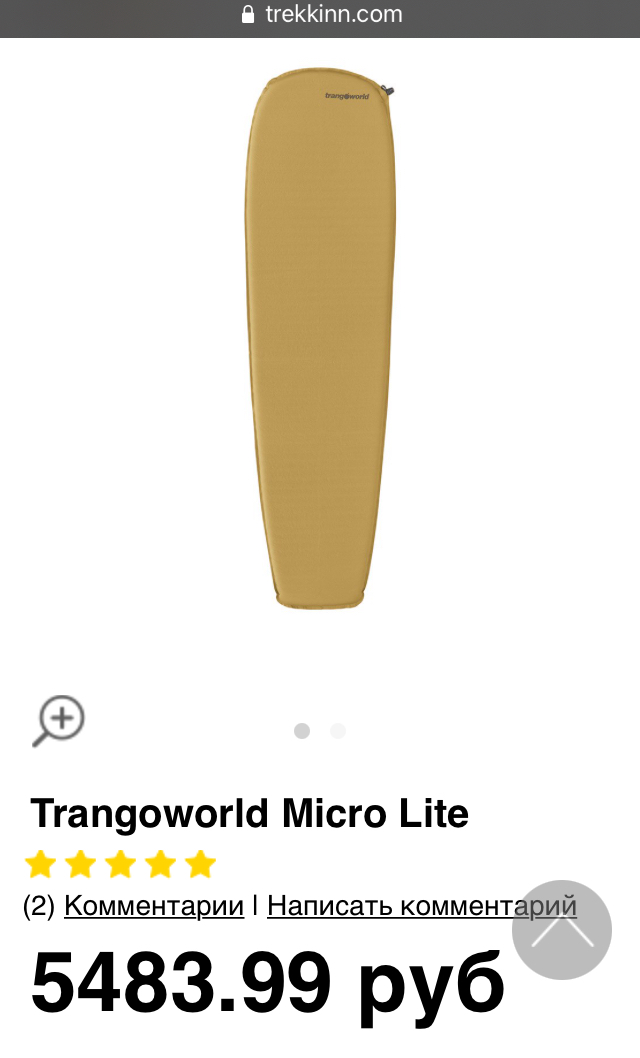Open the sleeping mat product image
This screenshot has width=640, height=1058.
pos(320,337)
